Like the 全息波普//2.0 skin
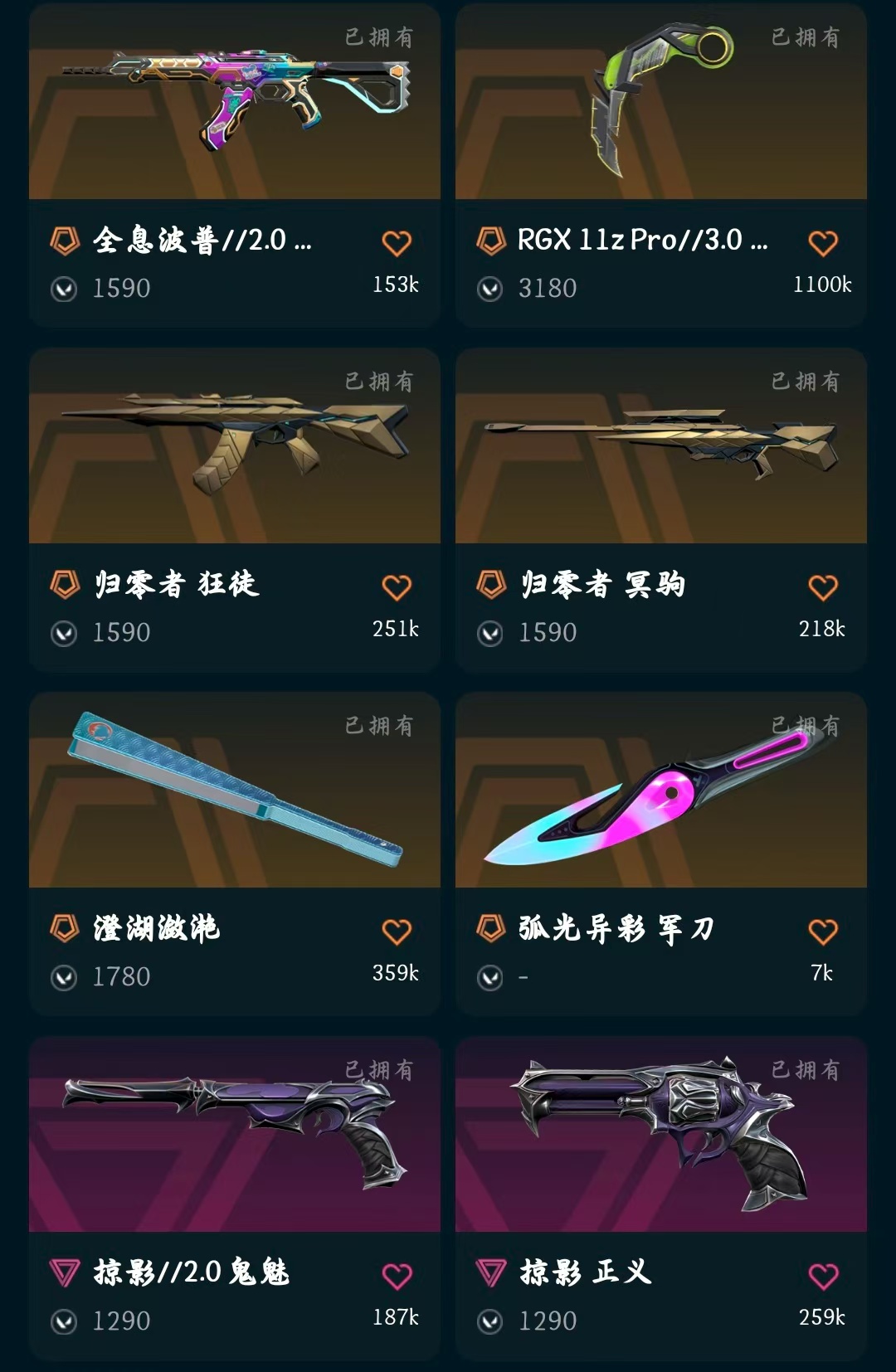 (x=397, y=243)
